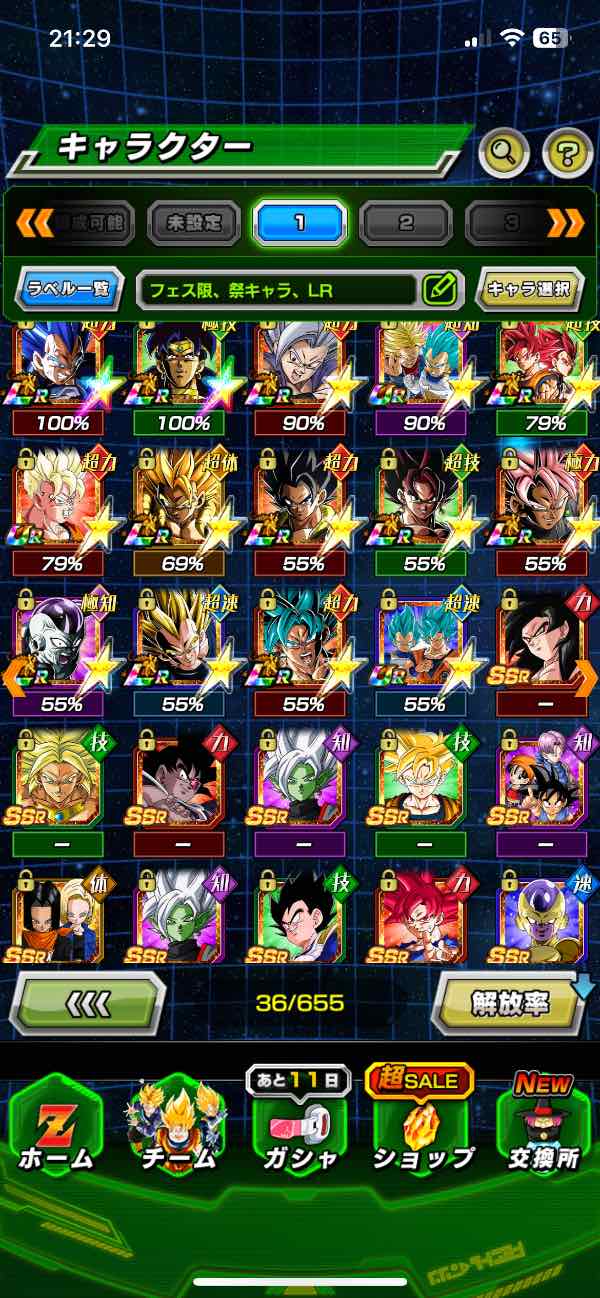Open the チーム menu
Screen dimensions: 600x1298
click(x=177, y=1130)
